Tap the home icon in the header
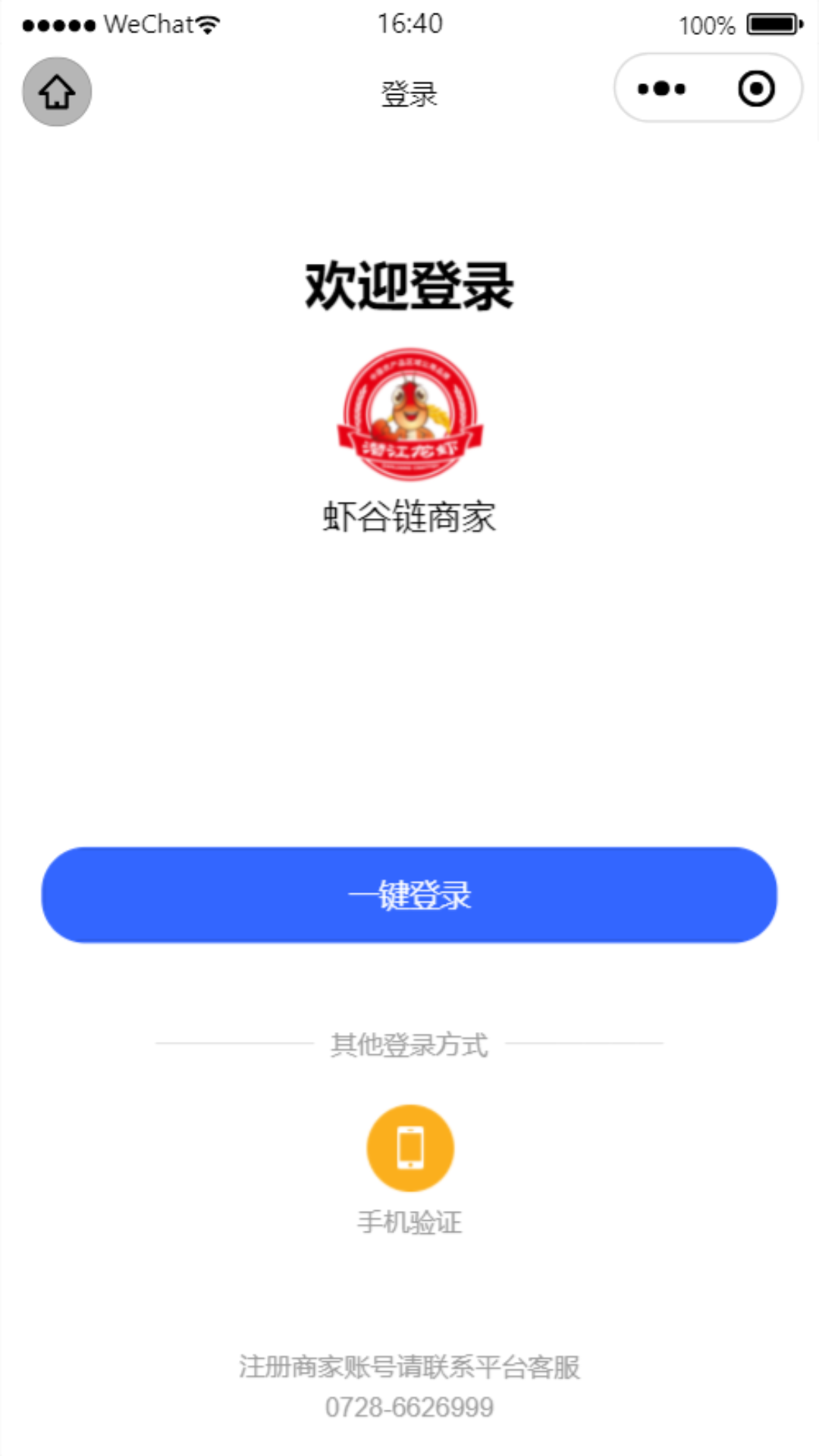Image resolution: width=819 pixels, height=1456 pixels. (57, 92)
